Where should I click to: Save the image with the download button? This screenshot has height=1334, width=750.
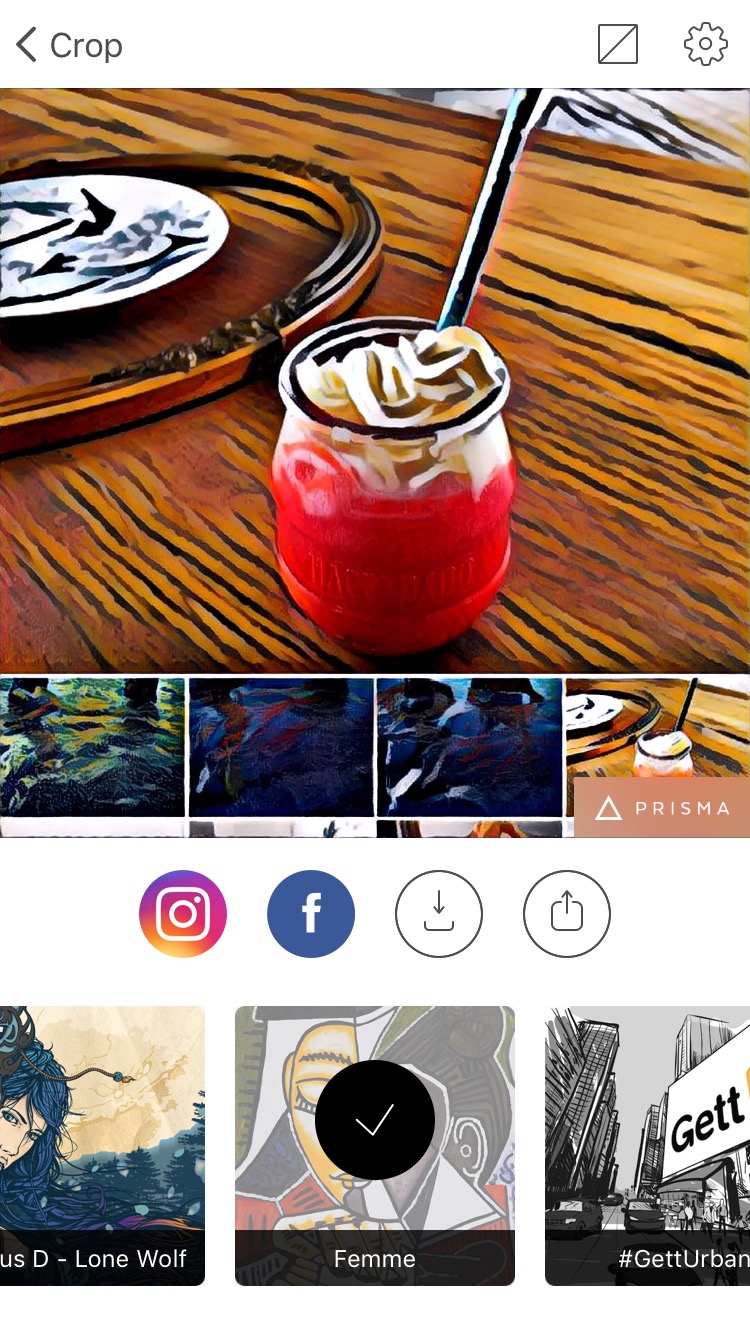pyautogui.click(x=439, y=914)
